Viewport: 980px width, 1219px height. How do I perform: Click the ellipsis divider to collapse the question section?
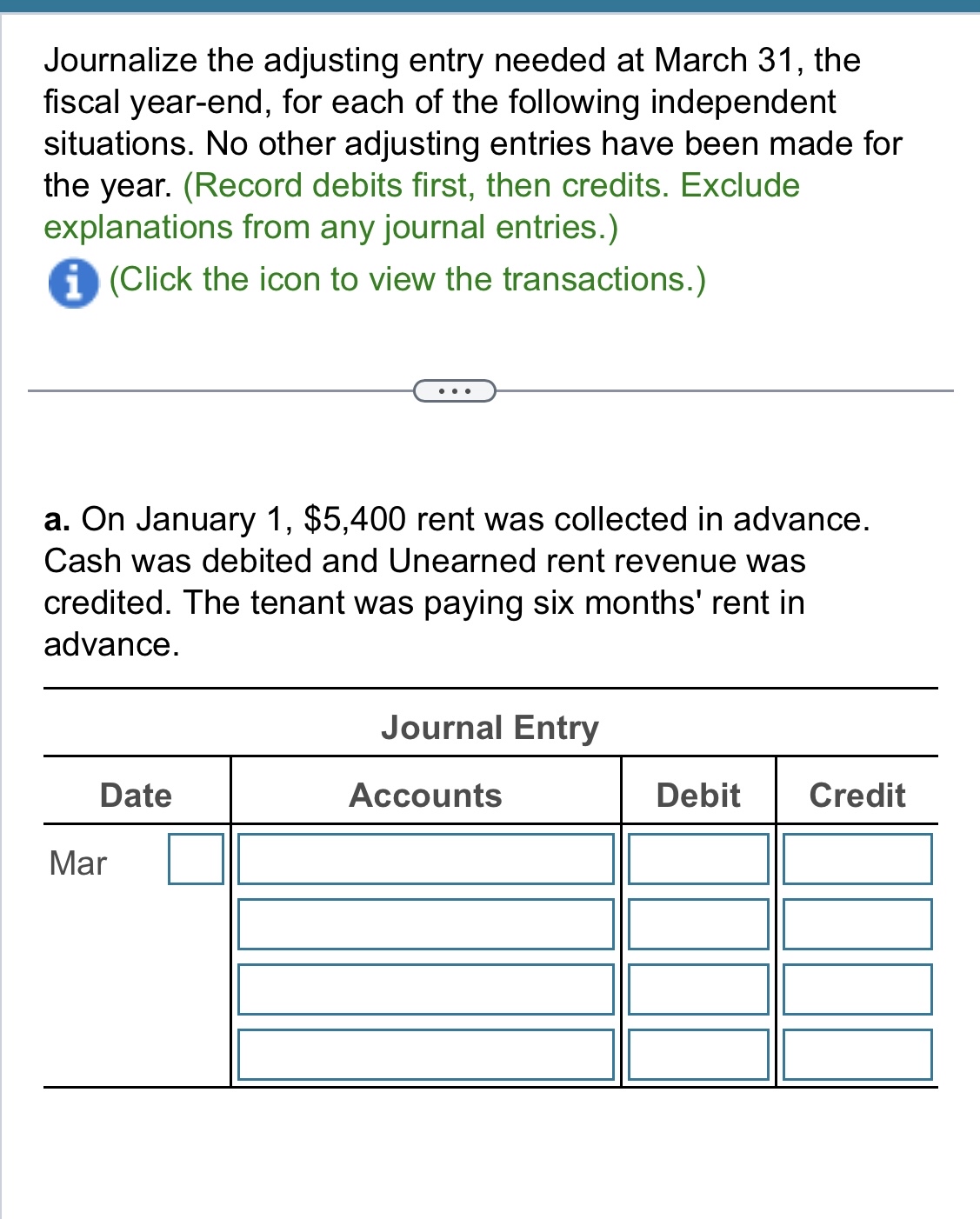click(x=454, y=391)
